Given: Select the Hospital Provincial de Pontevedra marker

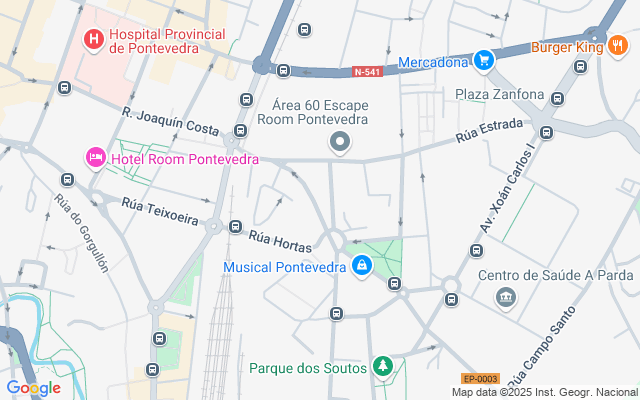Looking at the screenshot, I should (x=93, y=39).
